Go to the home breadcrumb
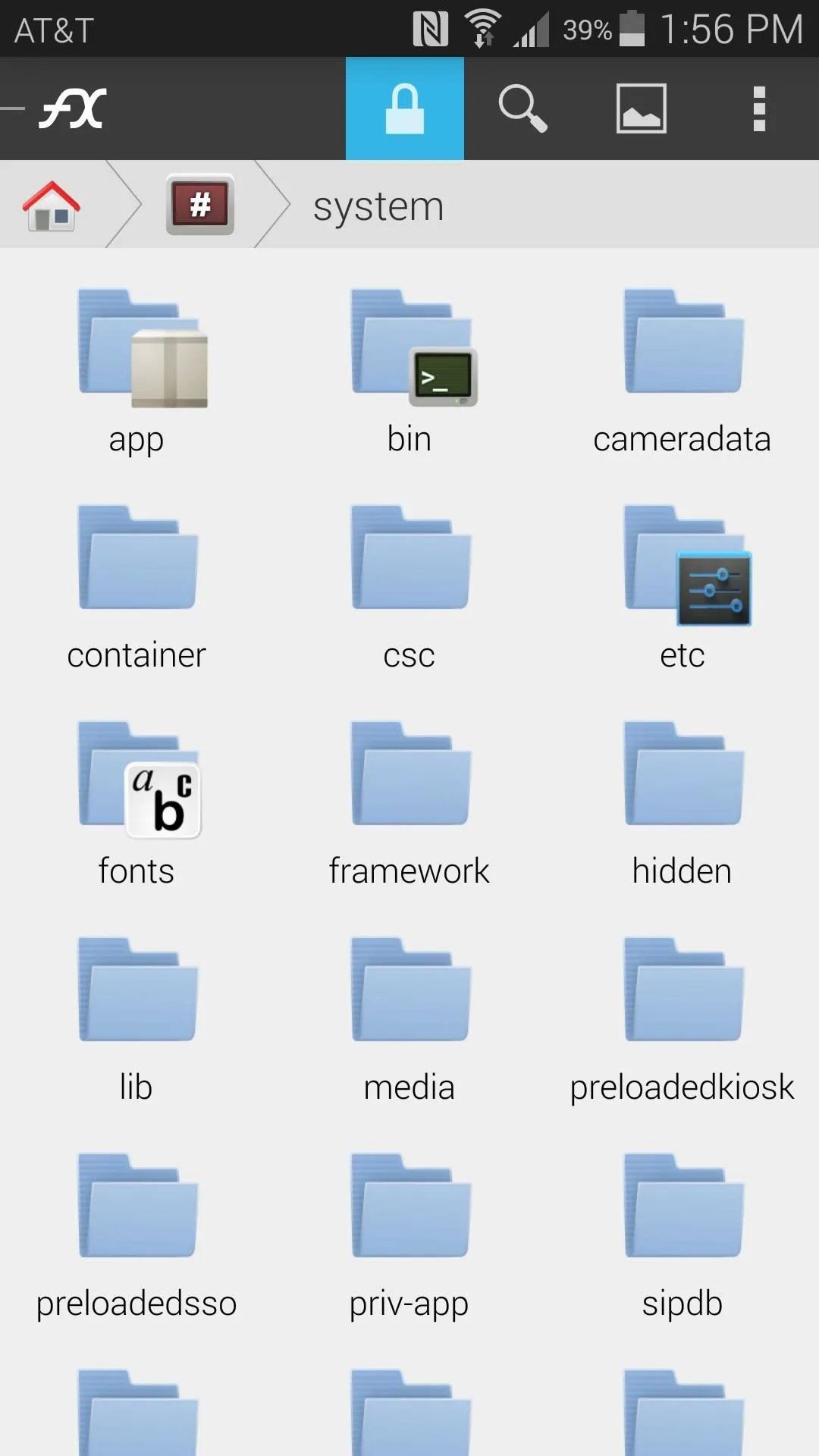 coord(51,205)
